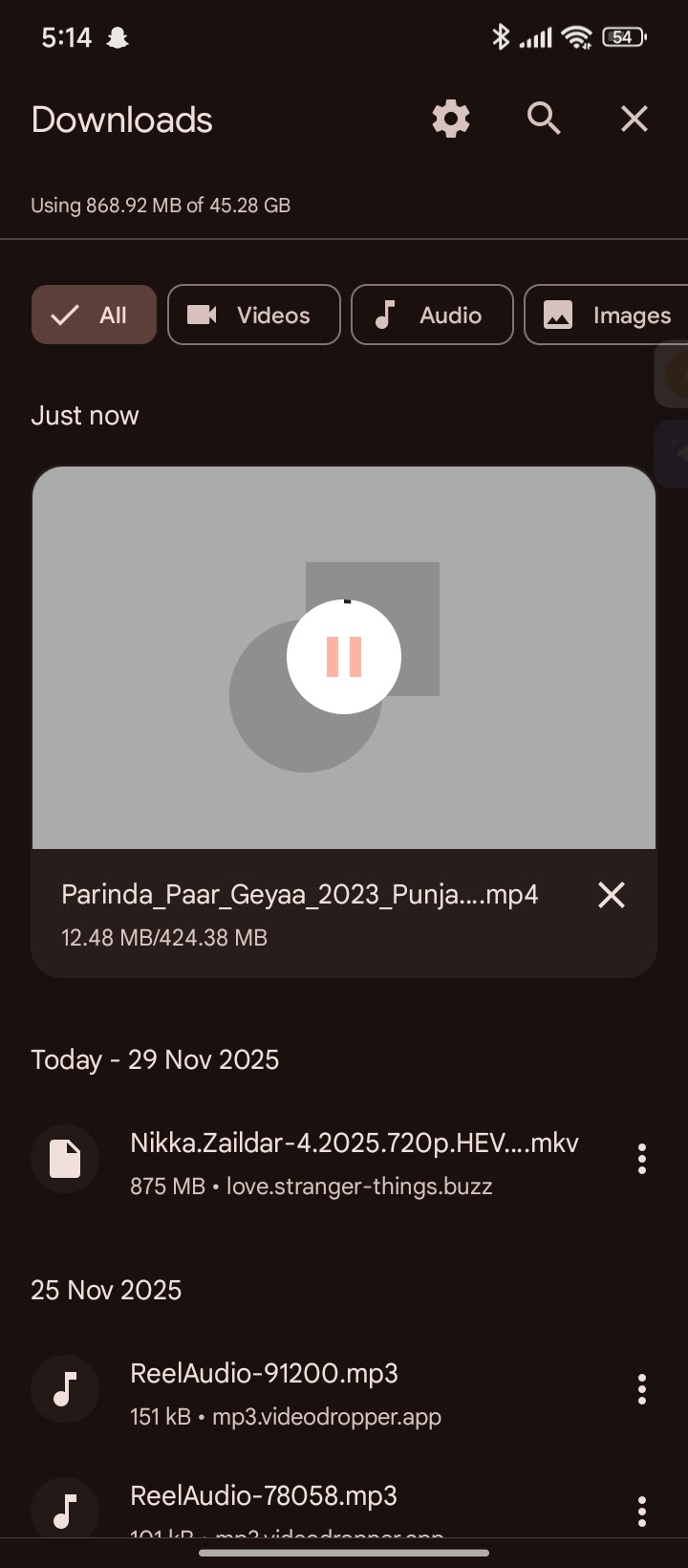Filter downloads by Videos
The width and height of the screenshot is (688, 1568).
pyautogui.click(x=253, y=315)
